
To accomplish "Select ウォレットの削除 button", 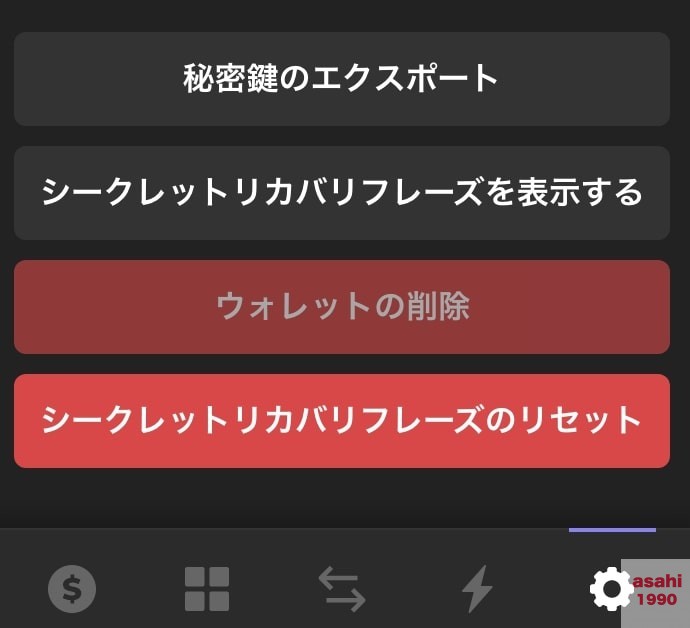I will 341,306.
